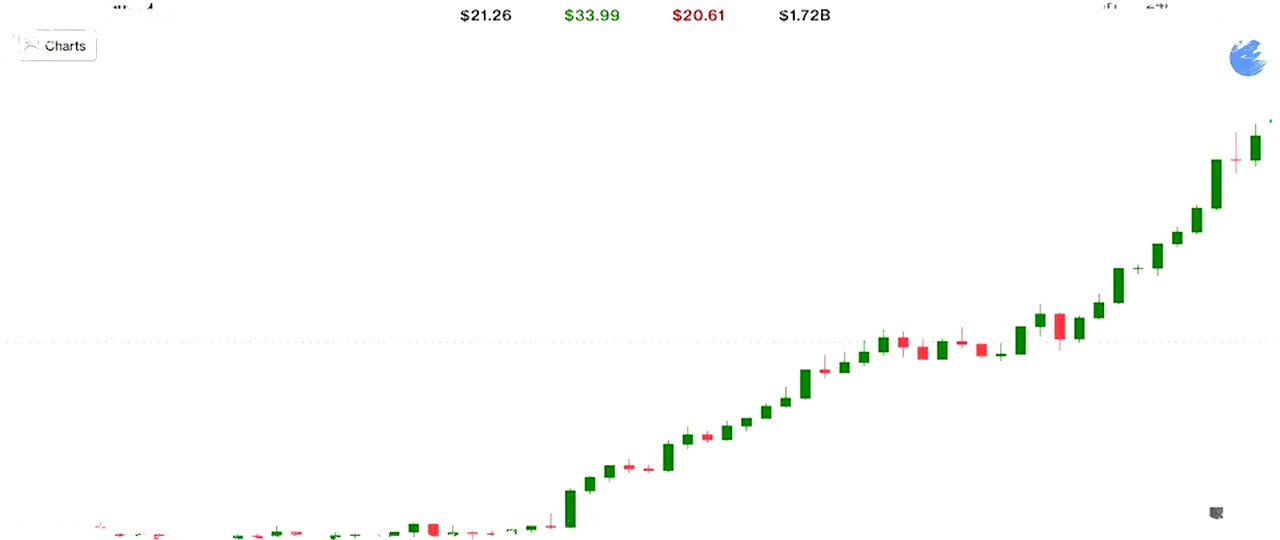Tap the blue floating circle icon

1247,57
